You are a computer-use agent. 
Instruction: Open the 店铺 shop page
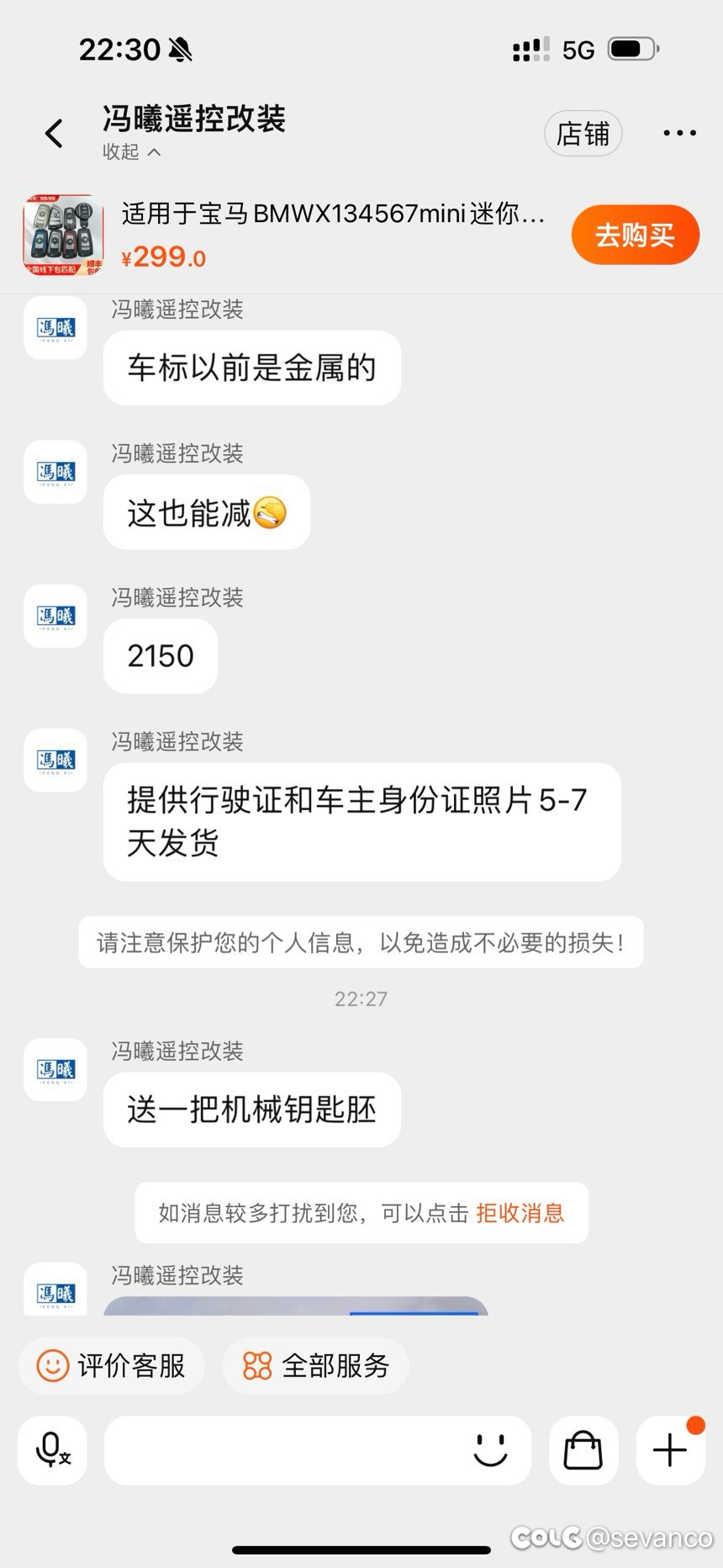583,134
